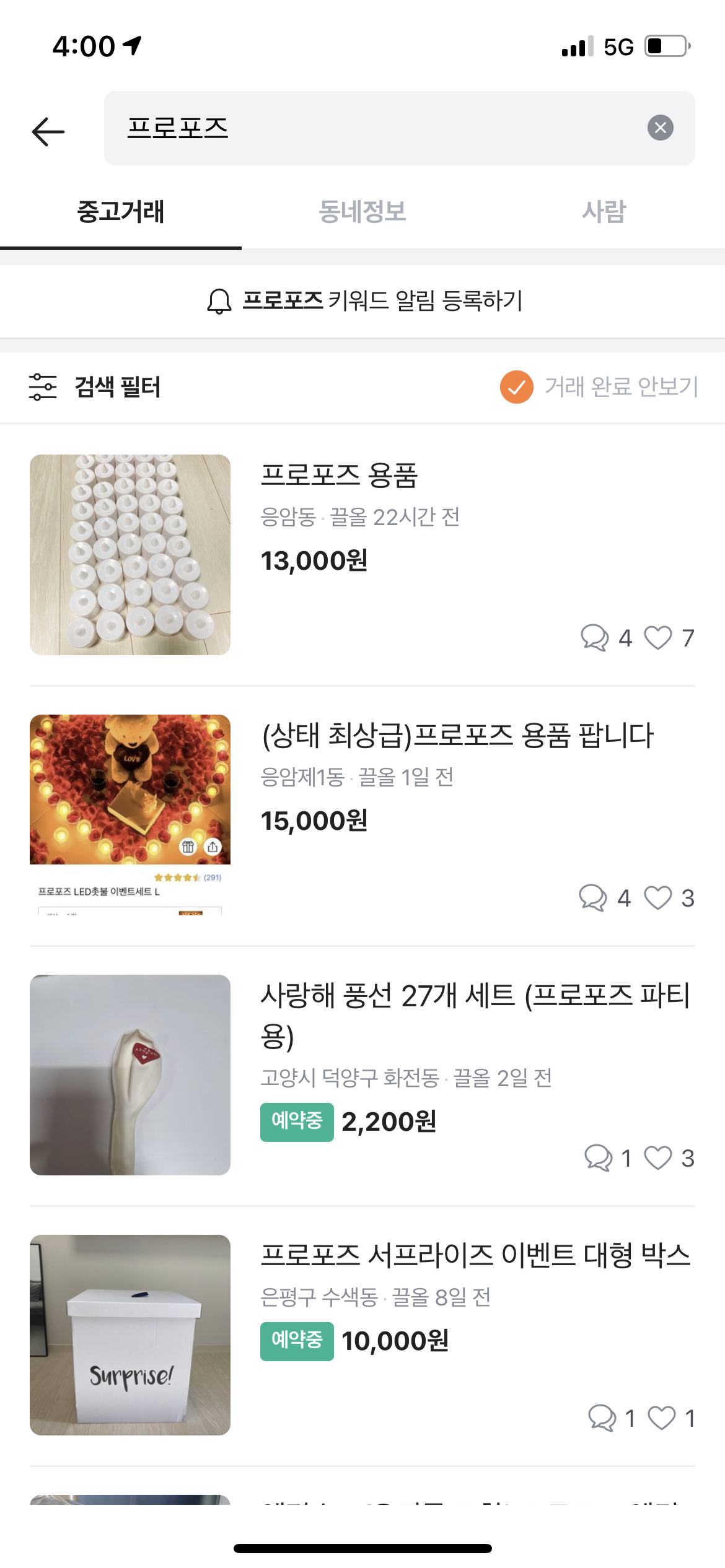Clear the search text with the X button
Image resolution: width=725 pixels, height=1568 pixels.
click(660, 128)
